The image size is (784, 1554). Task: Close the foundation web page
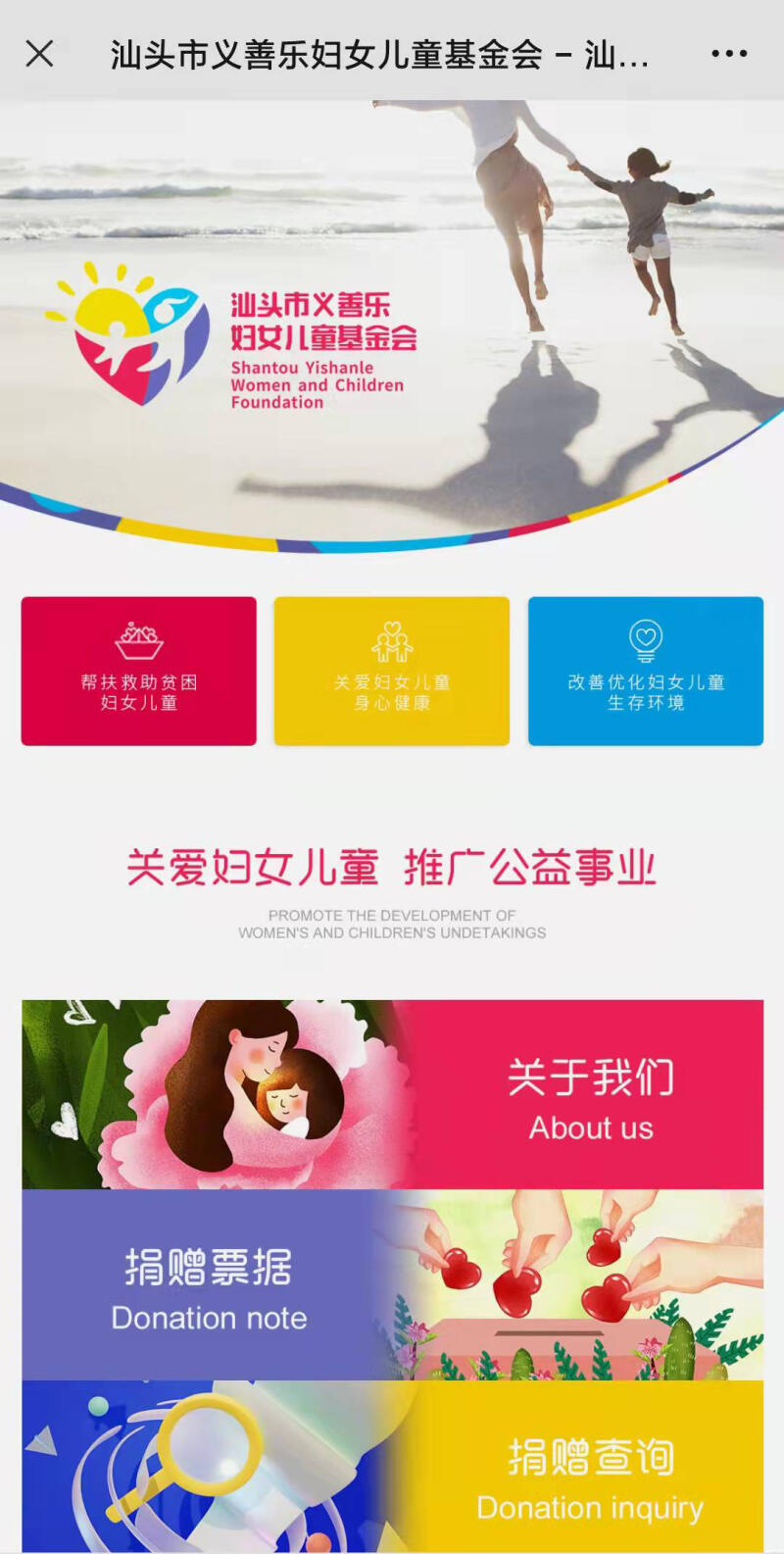coord(39,54)
